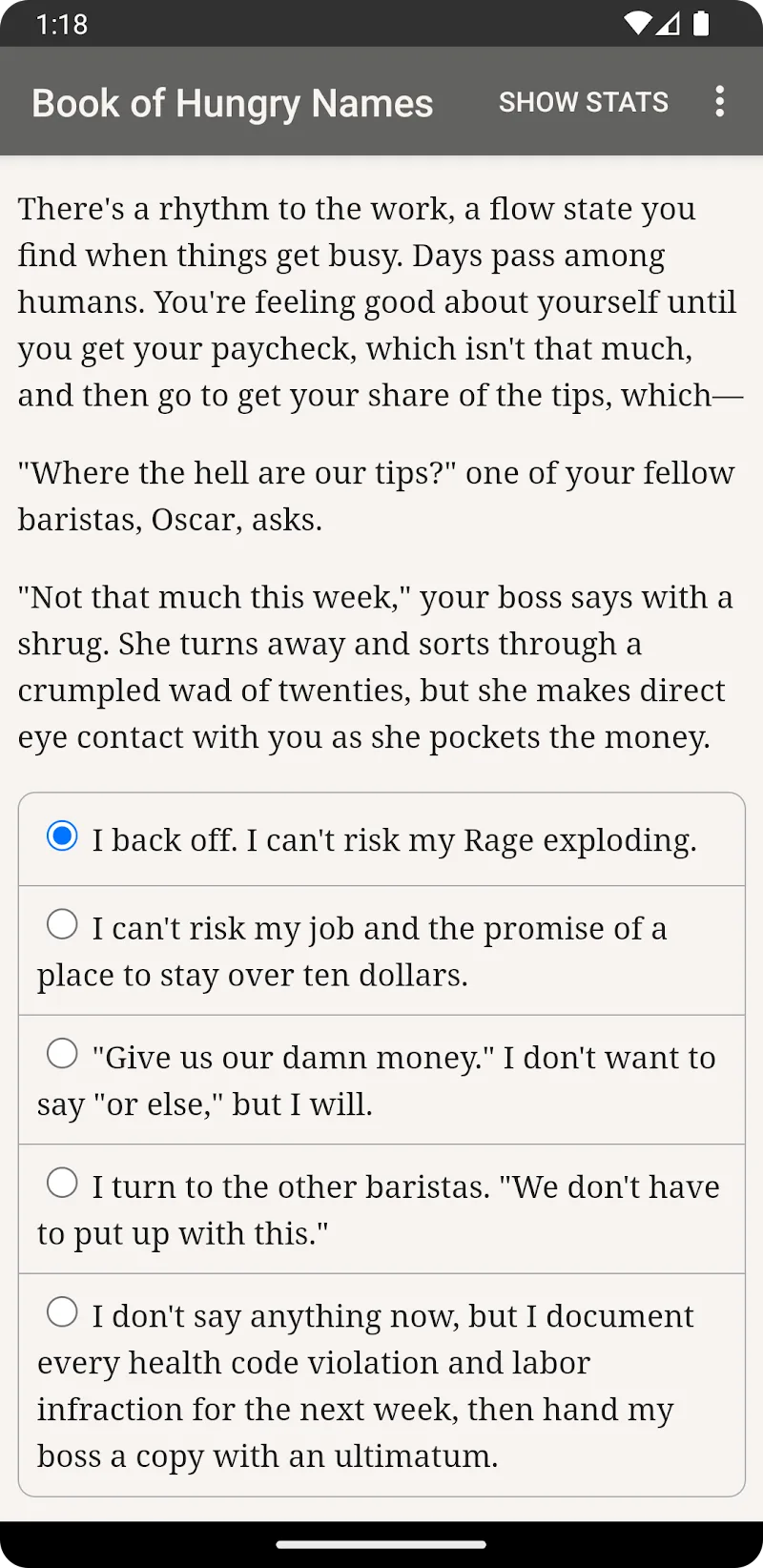Tap SHOW STATS in the app bar
This screenshot has height=1568, width=763.
click(x=583, y=102)
